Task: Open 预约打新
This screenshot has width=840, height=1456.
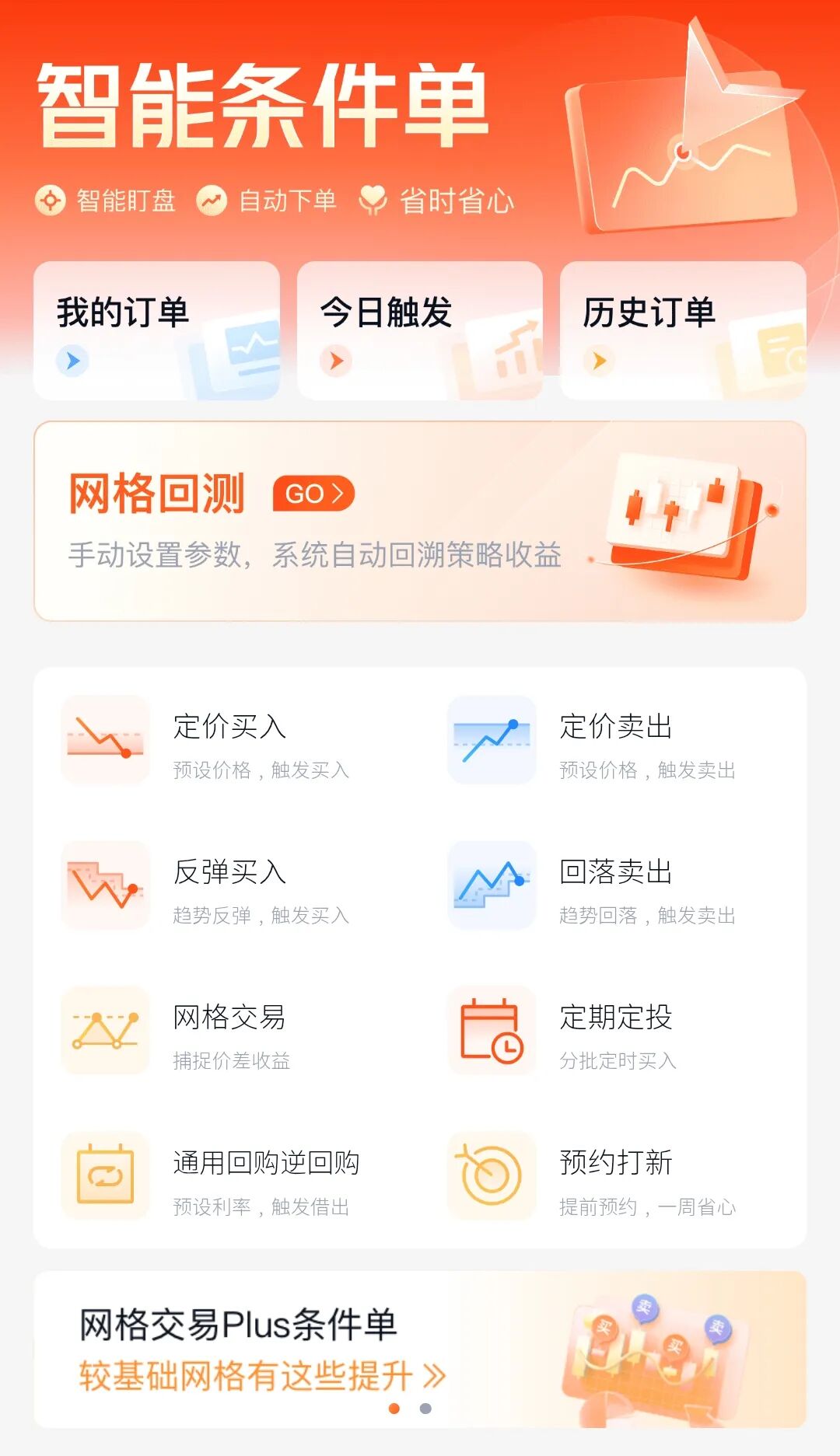Action: click(x=612, y=1176)
